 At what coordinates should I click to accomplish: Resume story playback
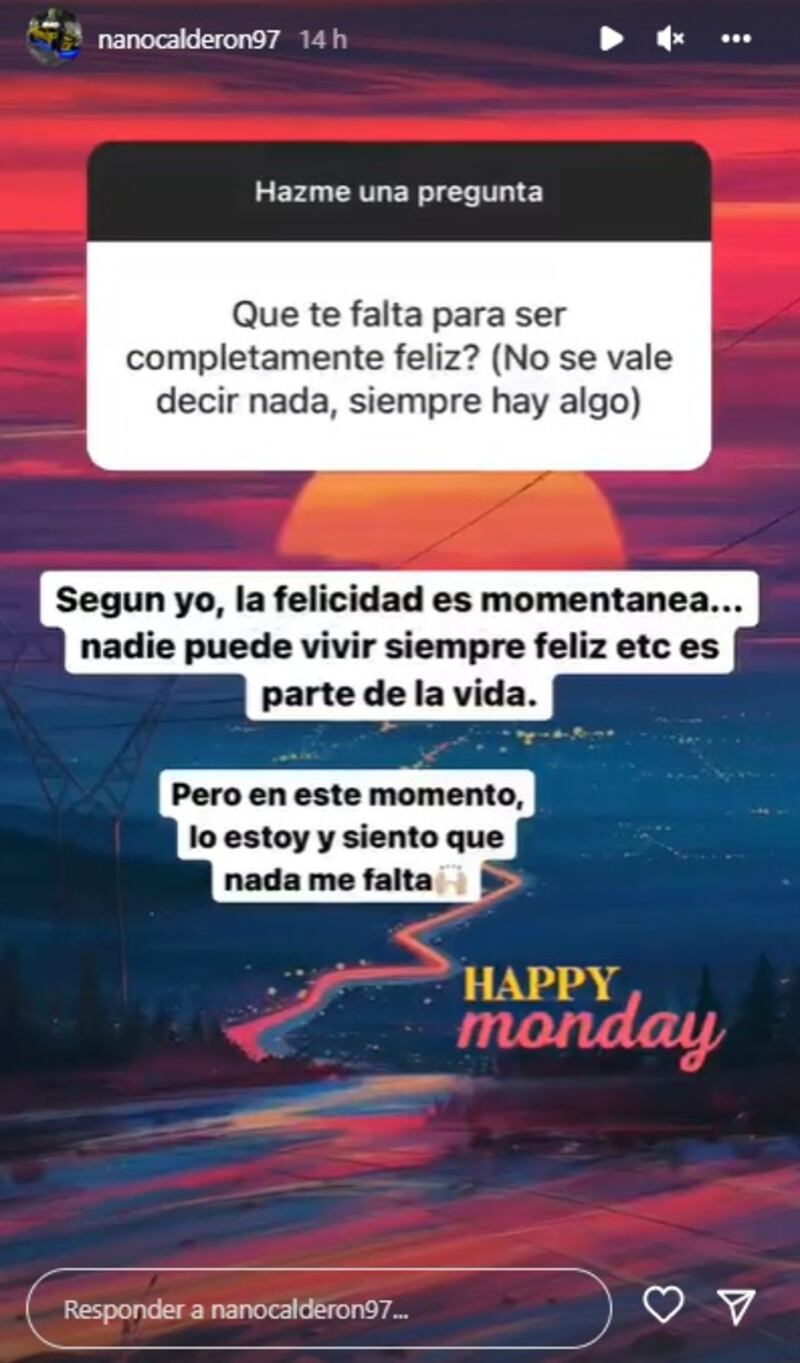point(611,39)
